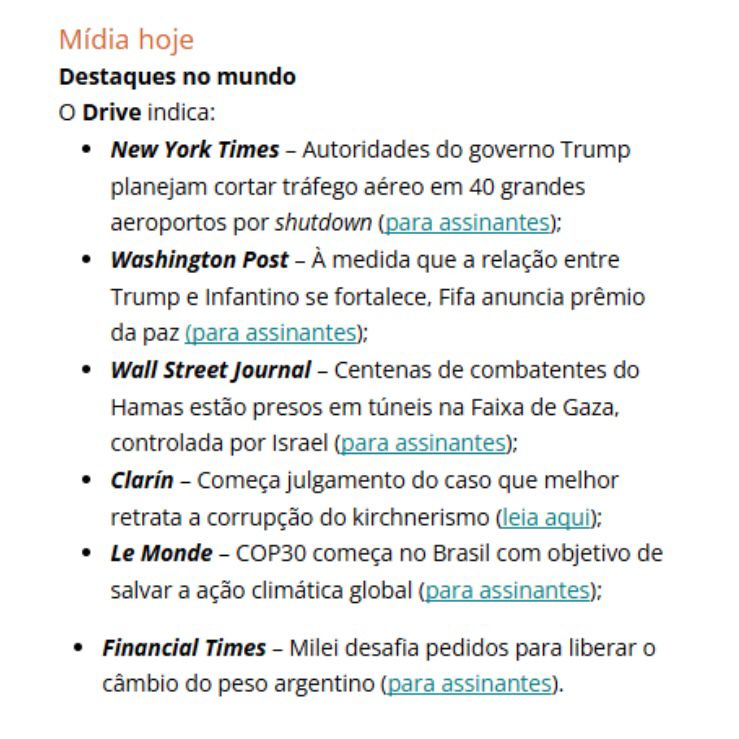739x739 pixels.
Task: Open the Washington Post 'para assinantes' link
Action: 271,332
